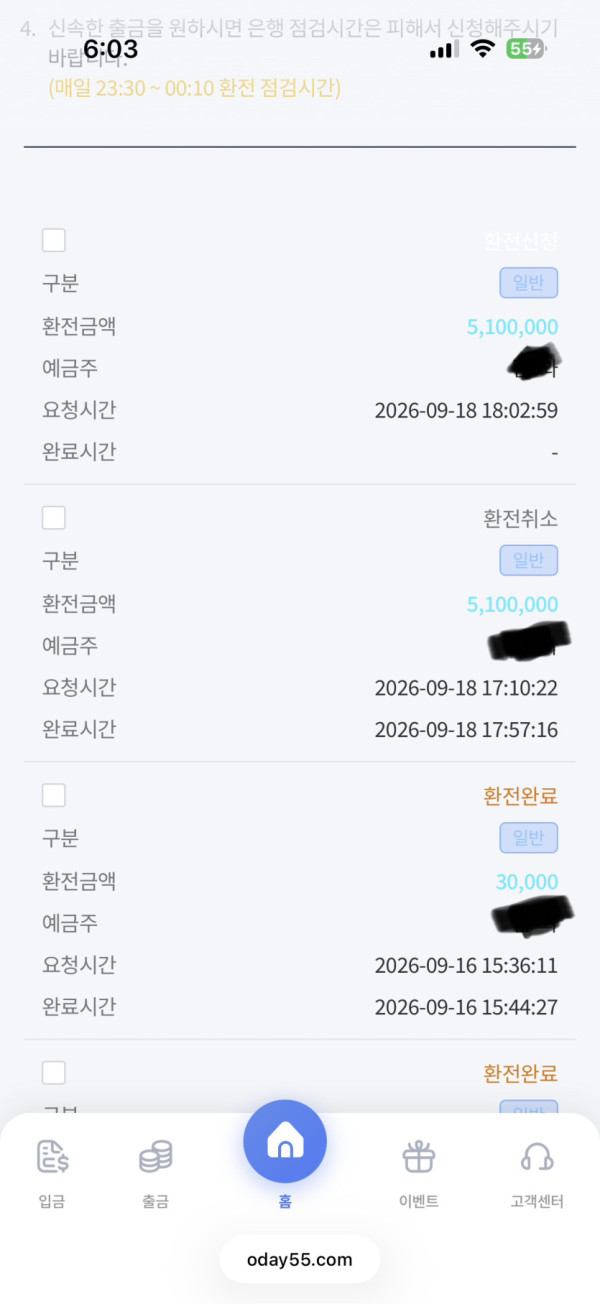Image resolution: width=600 pixels, height=1304 pixels.
Task: Tick the checkbox for the 30,000 환전완료 entry
Action: click(54, 795)
